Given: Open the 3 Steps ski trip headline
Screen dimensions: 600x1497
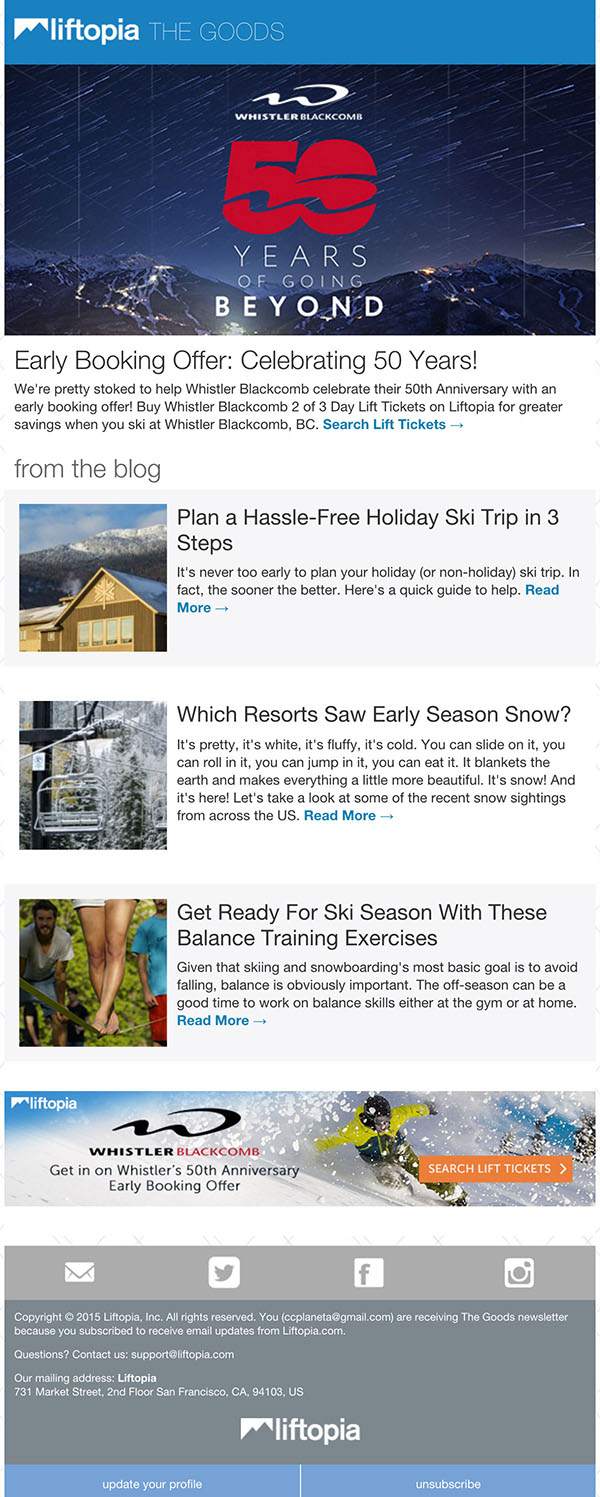Looking at the screenshot, I should click(367, 530).
